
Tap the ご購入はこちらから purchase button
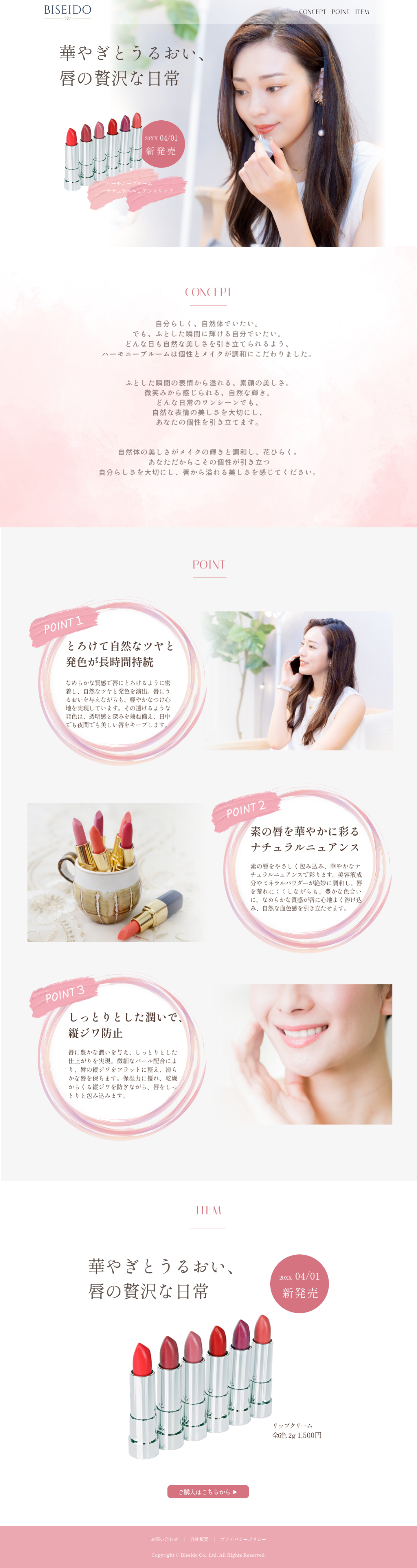coord(208,1492)
